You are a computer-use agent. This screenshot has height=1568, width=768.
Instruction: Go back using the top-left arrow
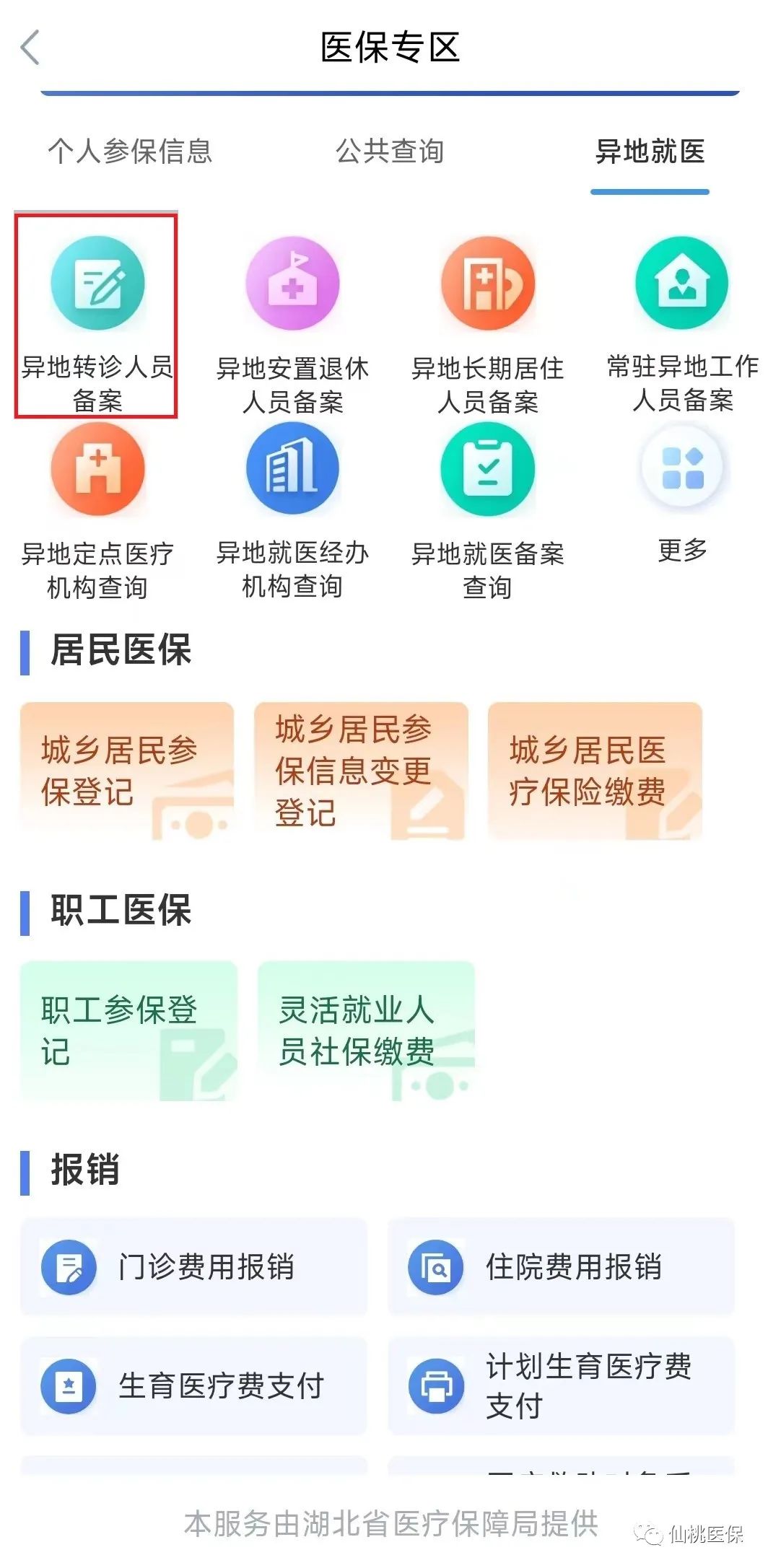click(x=30, y=48)
